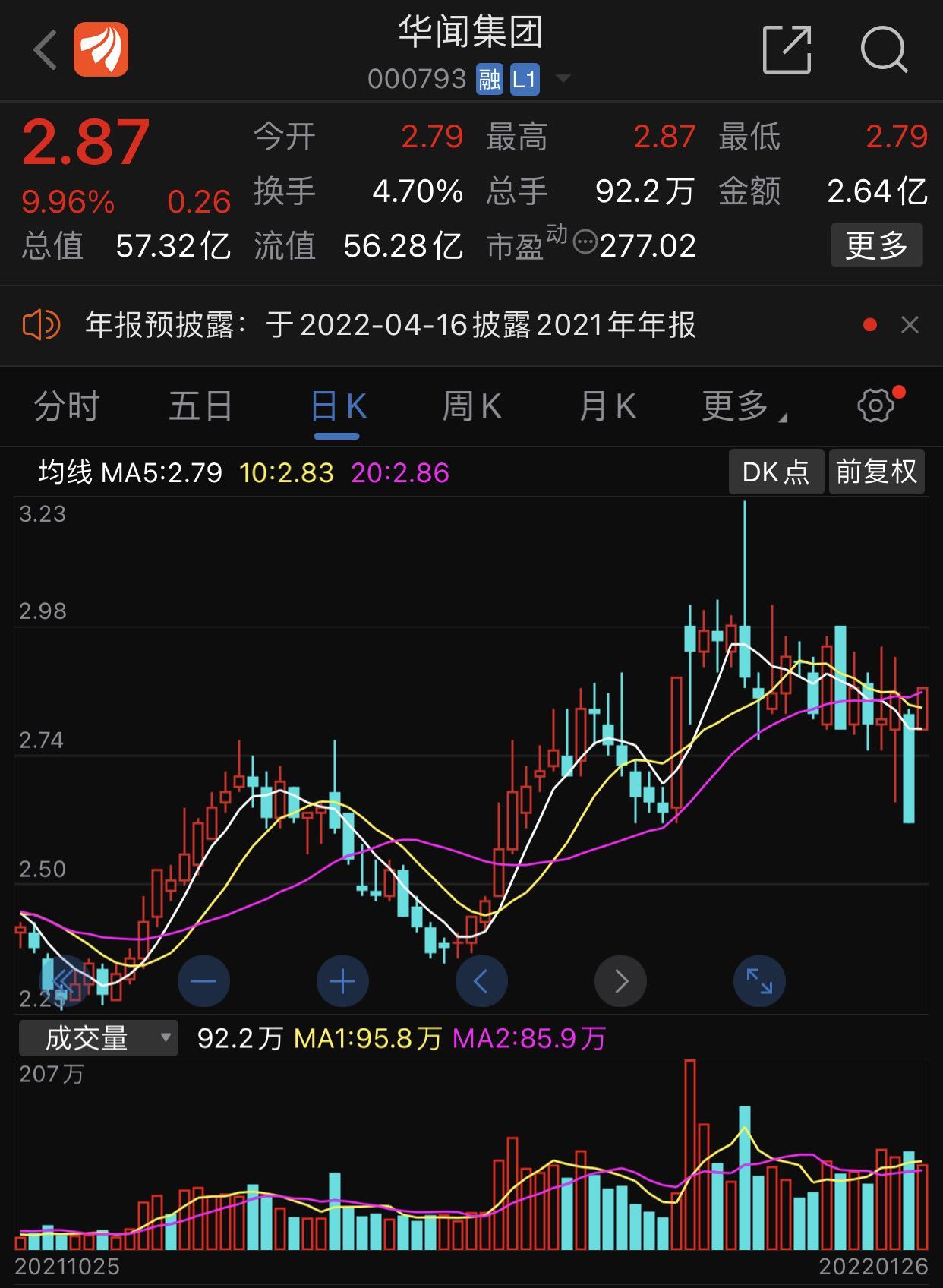
Task: Enter fullscreen chart mode
Action: [758, 981]
